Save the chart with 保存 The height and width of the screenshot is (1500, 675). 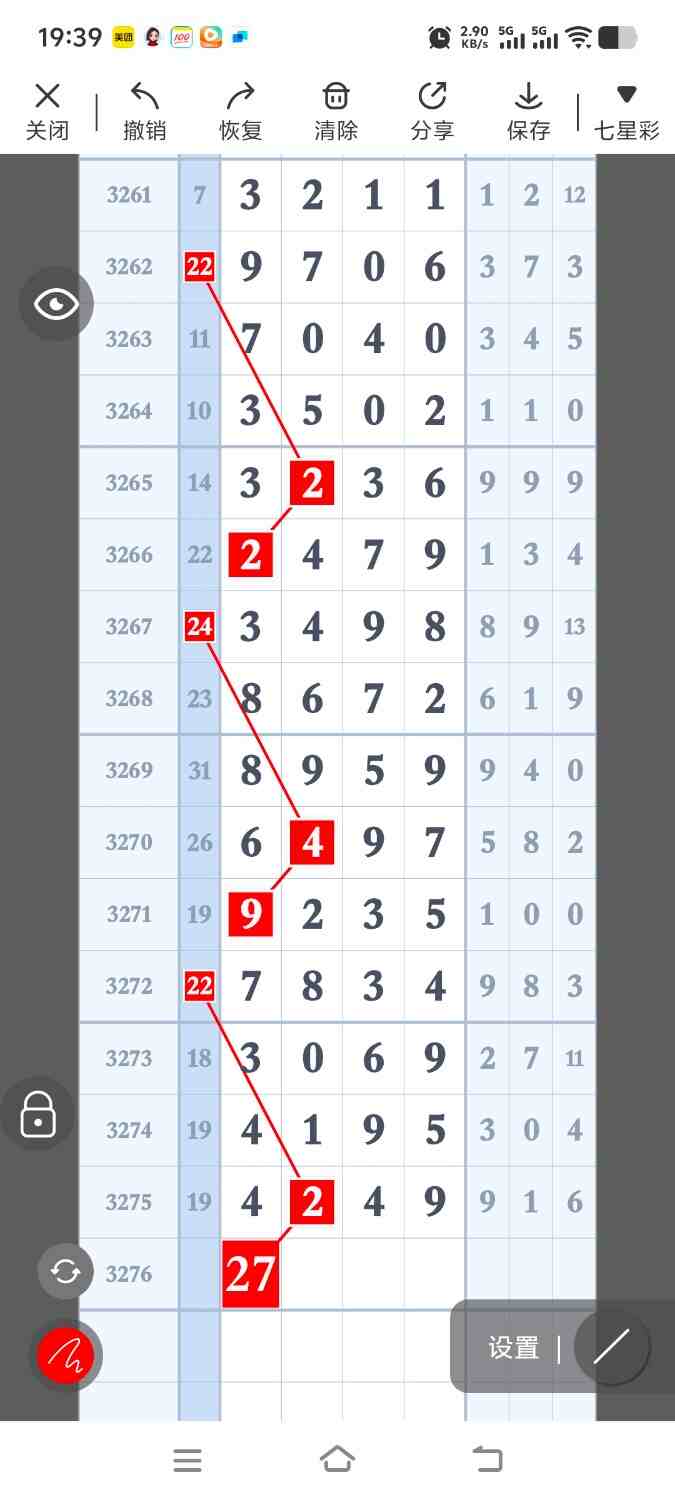coord(528,112)
